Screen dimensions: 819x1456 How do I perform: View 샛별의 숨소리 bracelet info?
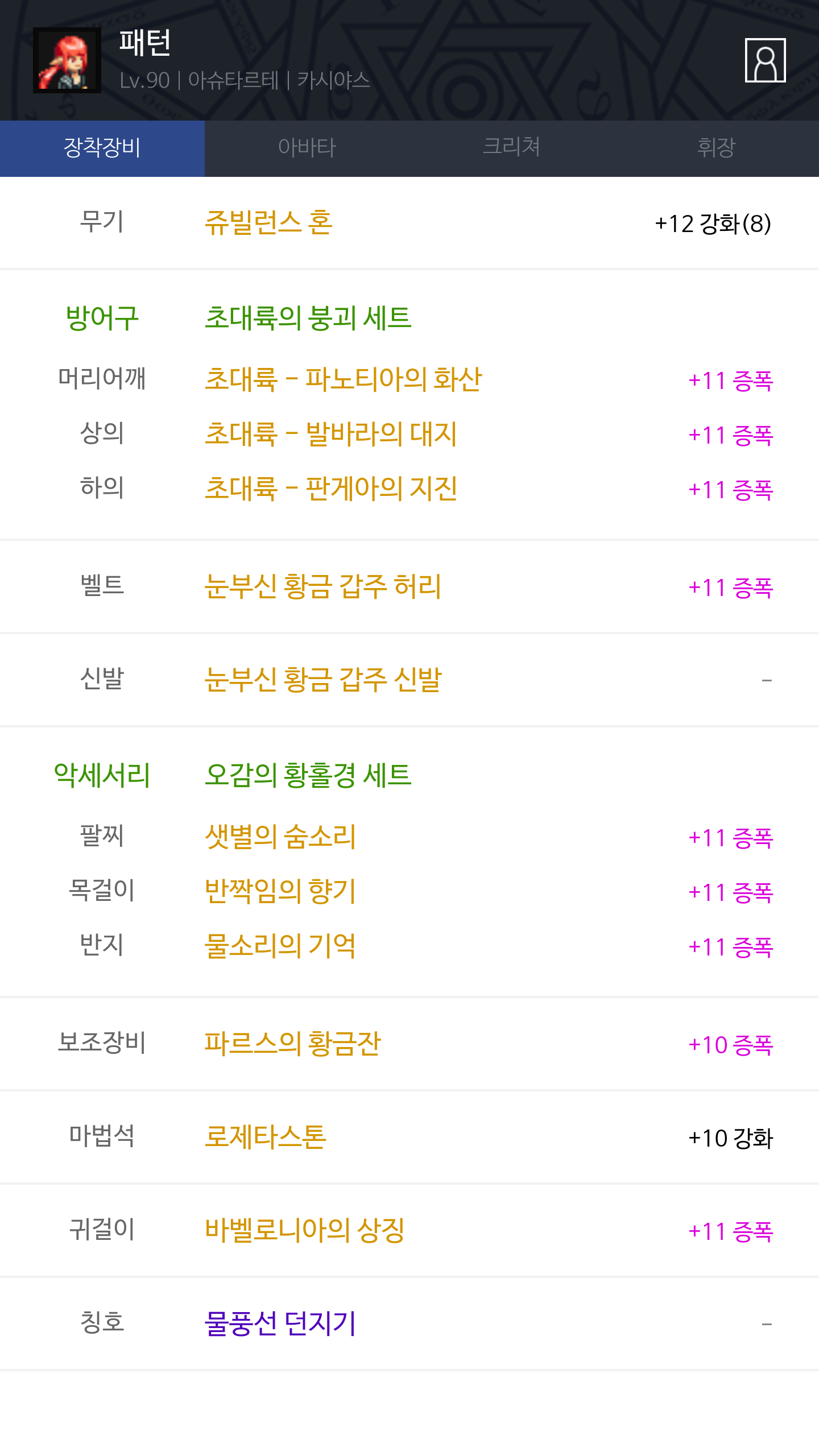[280, 837]
